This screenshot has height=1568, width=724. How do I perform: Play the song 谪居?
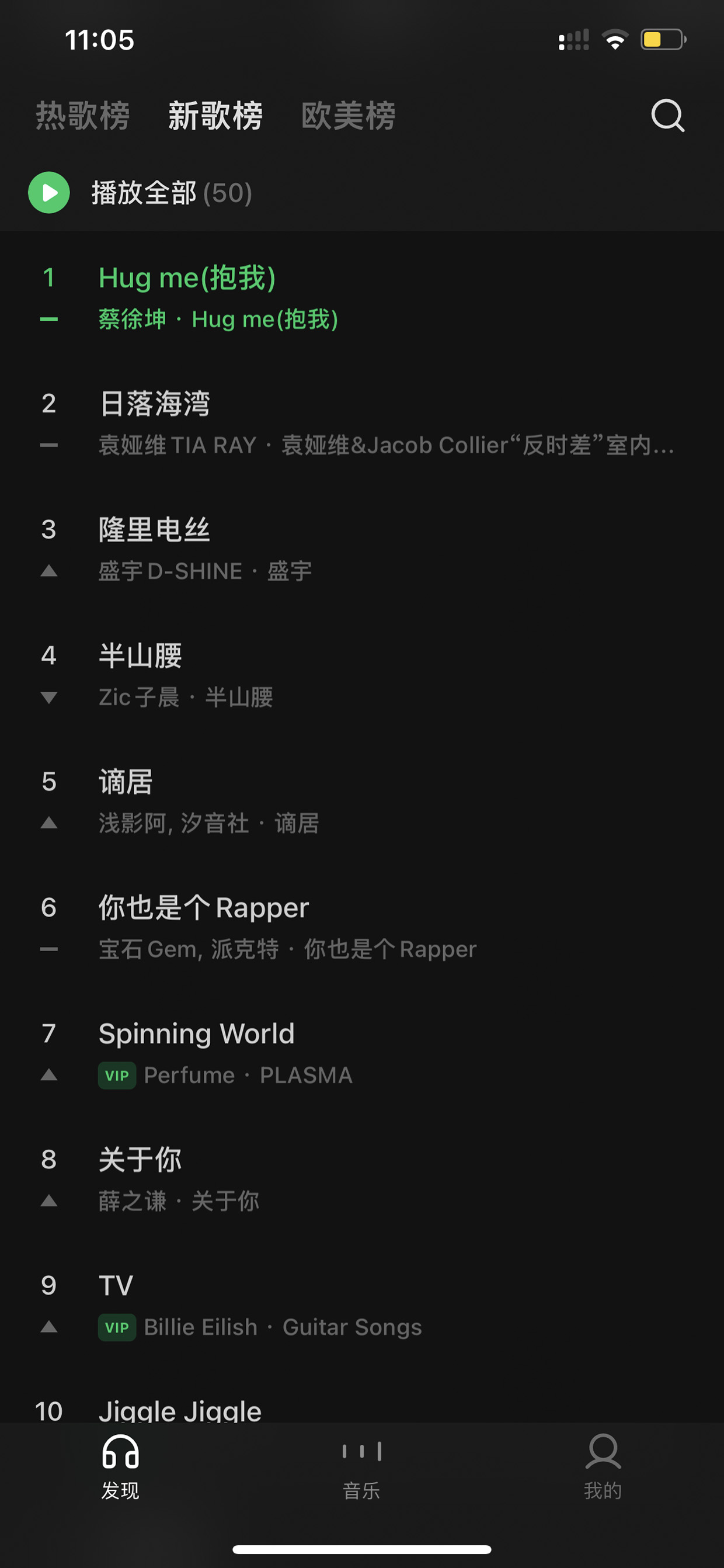click(362, 802)
